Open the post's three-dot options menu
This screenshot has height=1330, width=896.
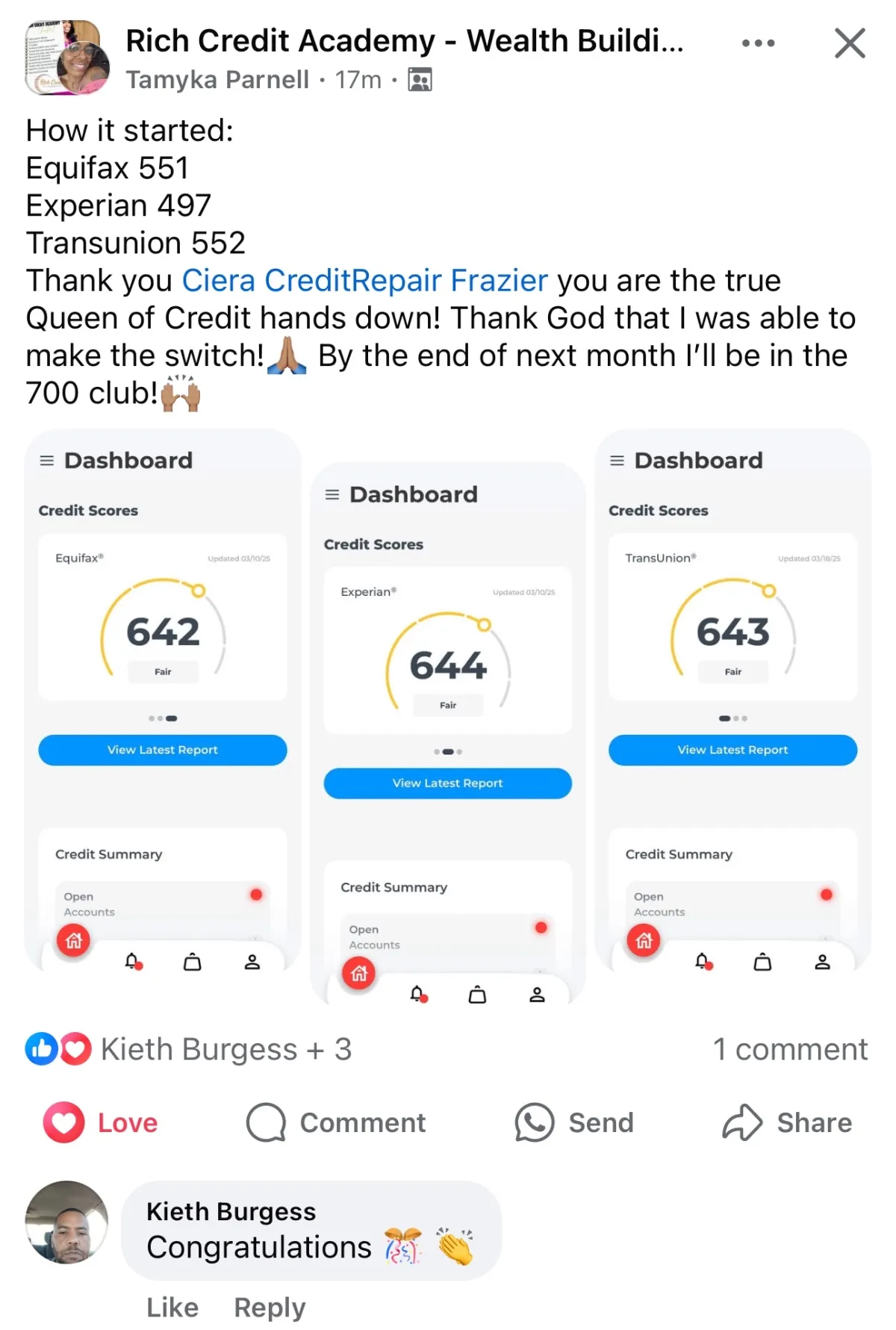(758, 43)
